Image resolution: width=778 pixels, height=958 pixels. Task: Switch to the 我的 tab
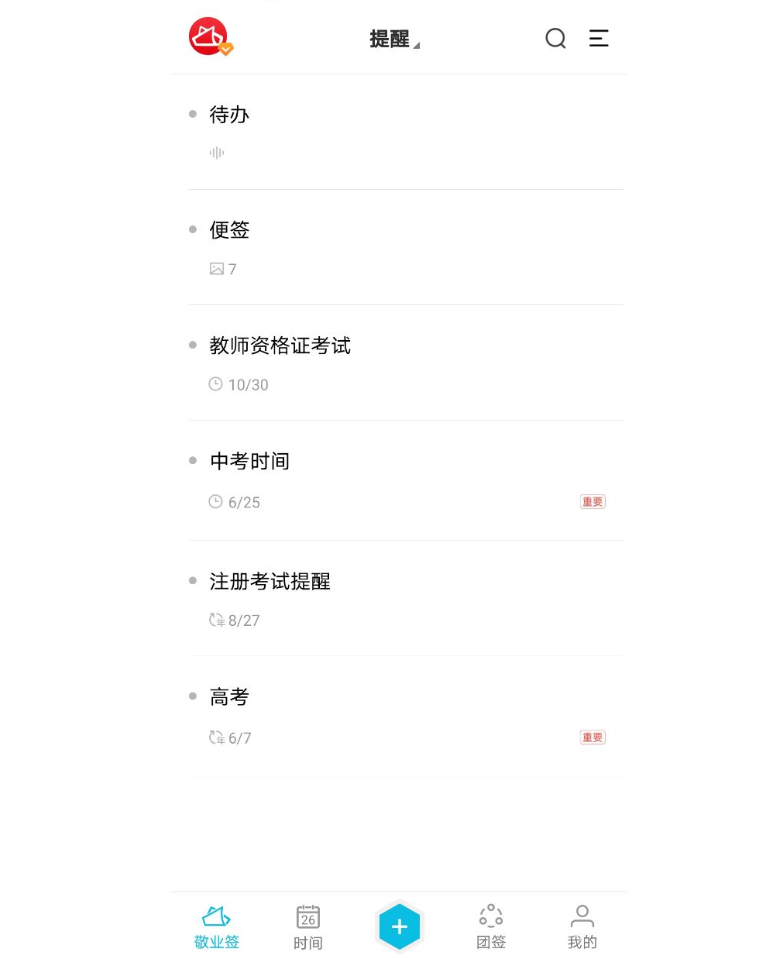[582, 927]
